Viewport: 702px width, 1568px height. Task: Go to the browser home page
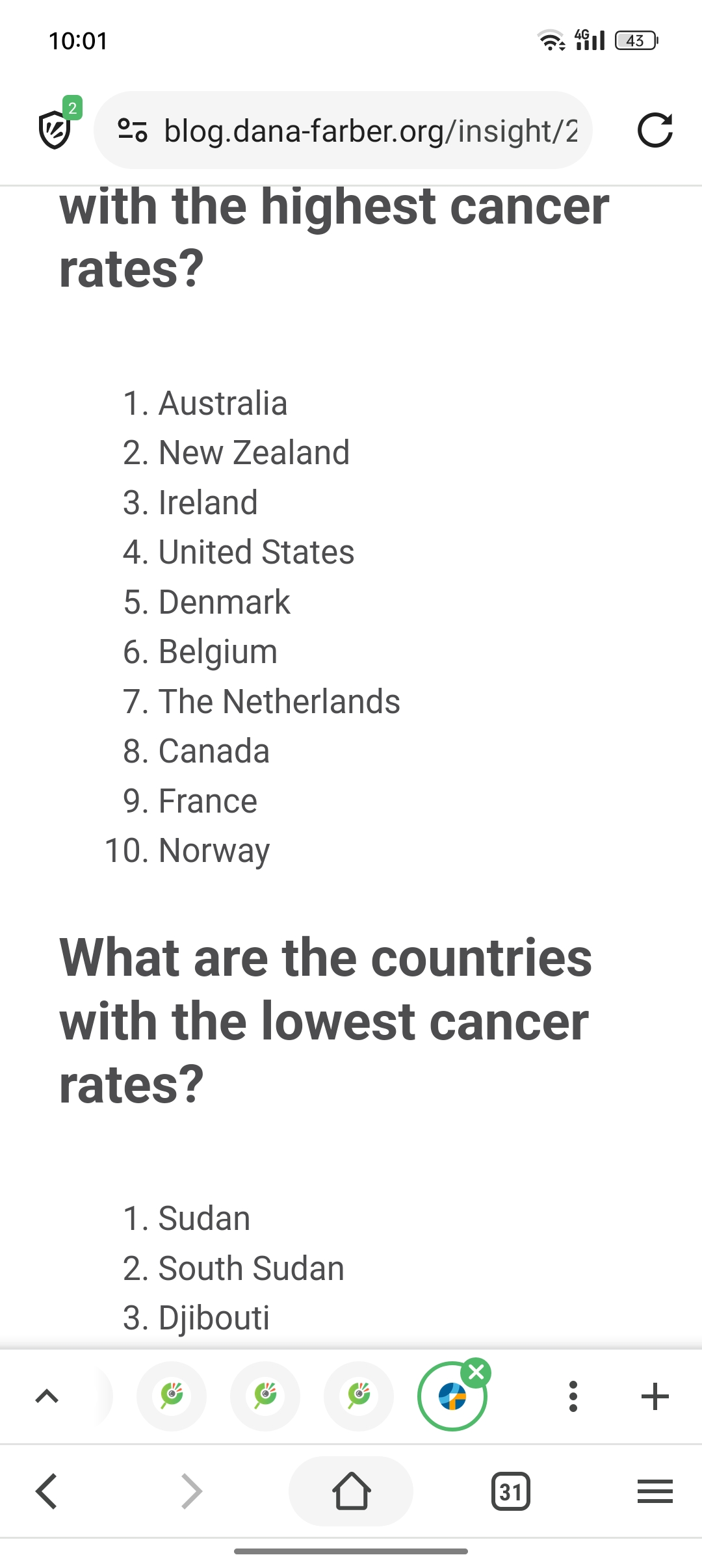(351, 1491)
